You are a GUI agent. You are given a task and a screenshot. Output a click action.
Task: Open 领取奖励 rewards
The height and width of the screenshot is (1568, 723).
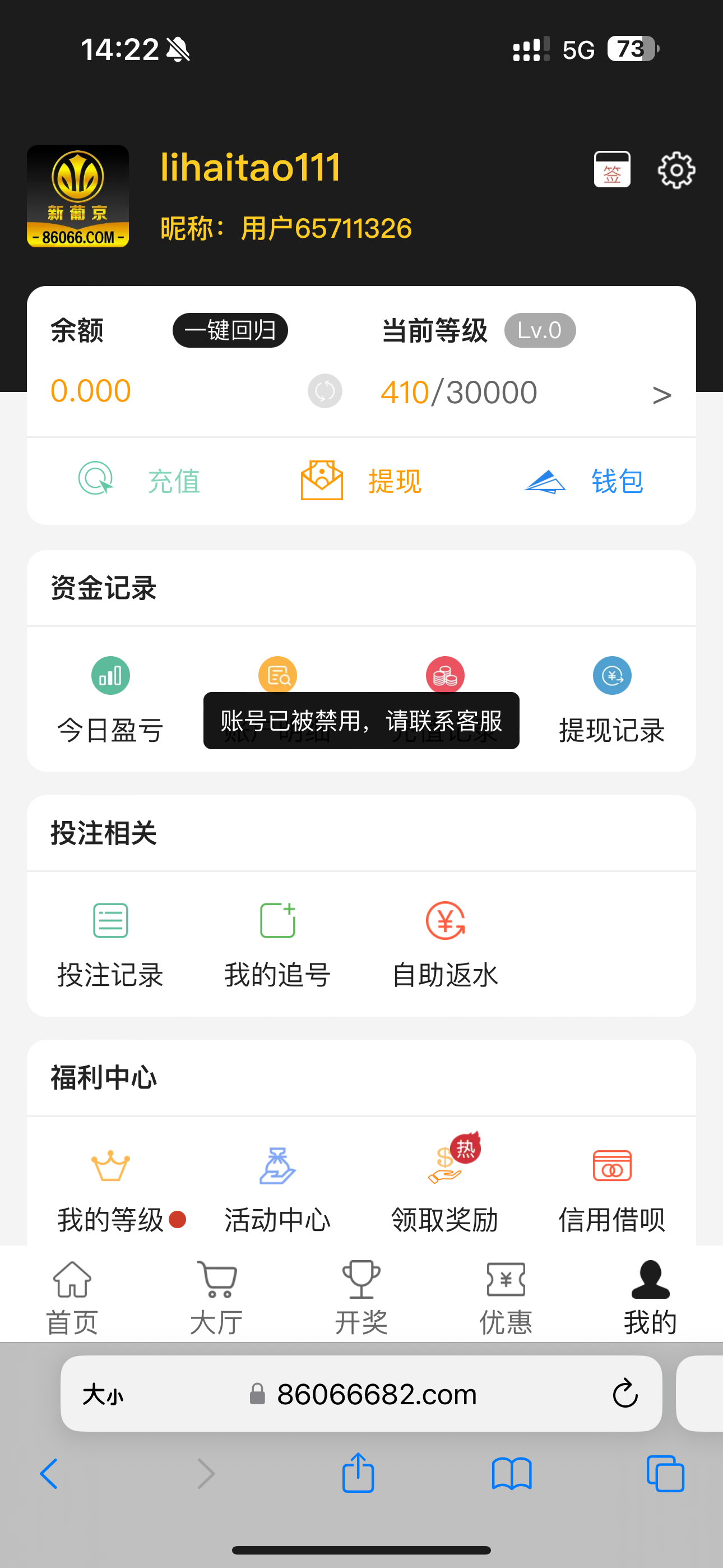[445, 1189]
